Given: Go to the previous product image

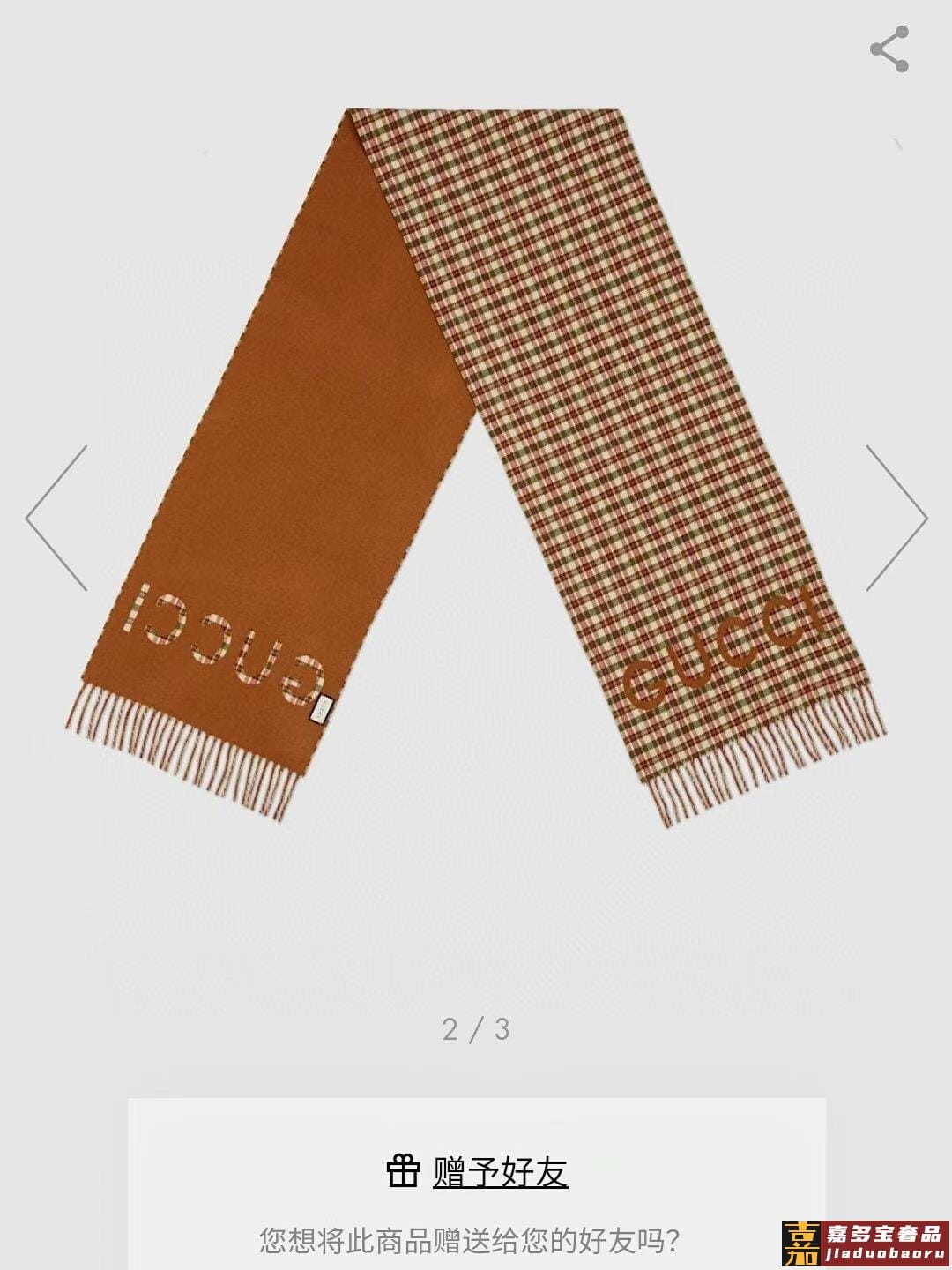Looking at the screenshot, I should (57, 519).
